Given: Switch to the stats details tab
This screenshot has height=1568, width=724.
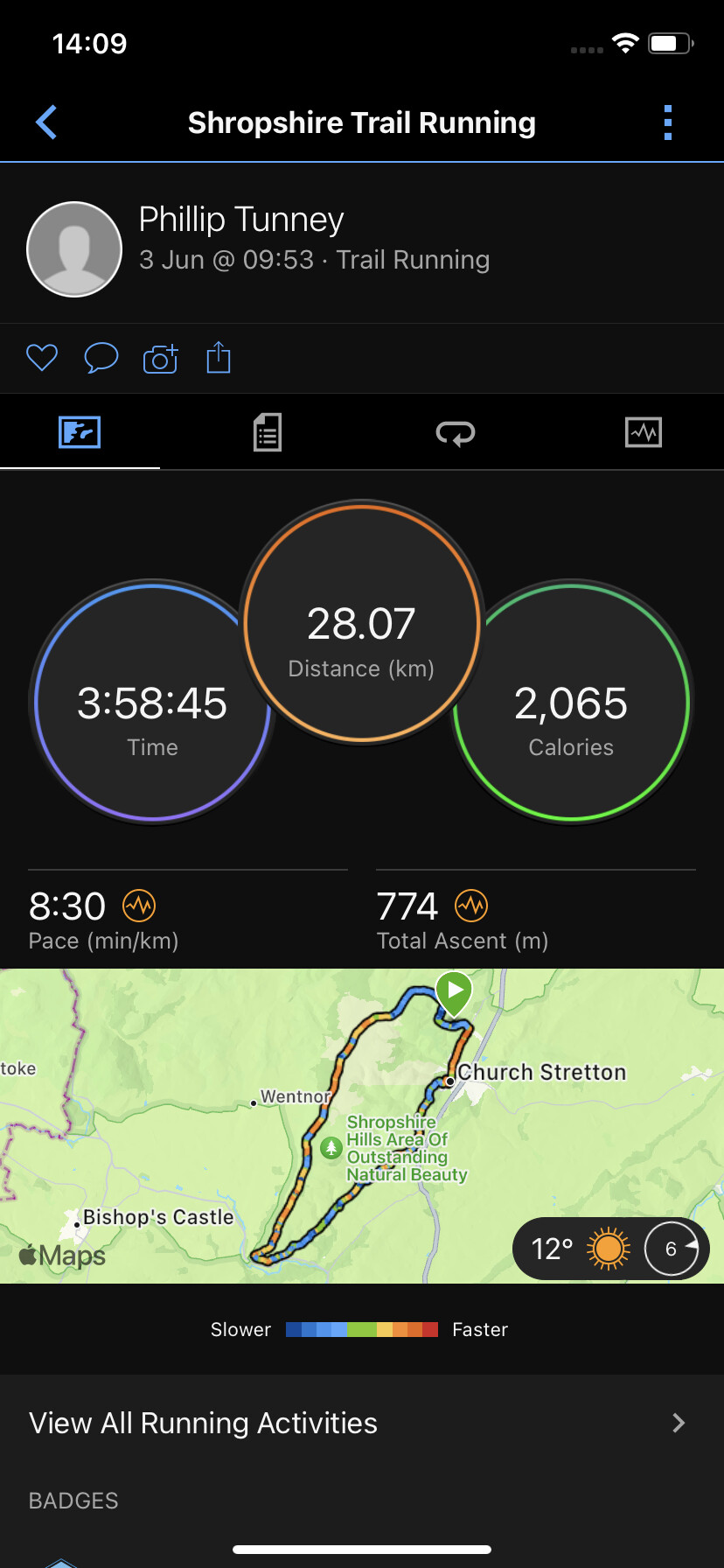Looking at the screenshot, I should [x=268, y=432].
